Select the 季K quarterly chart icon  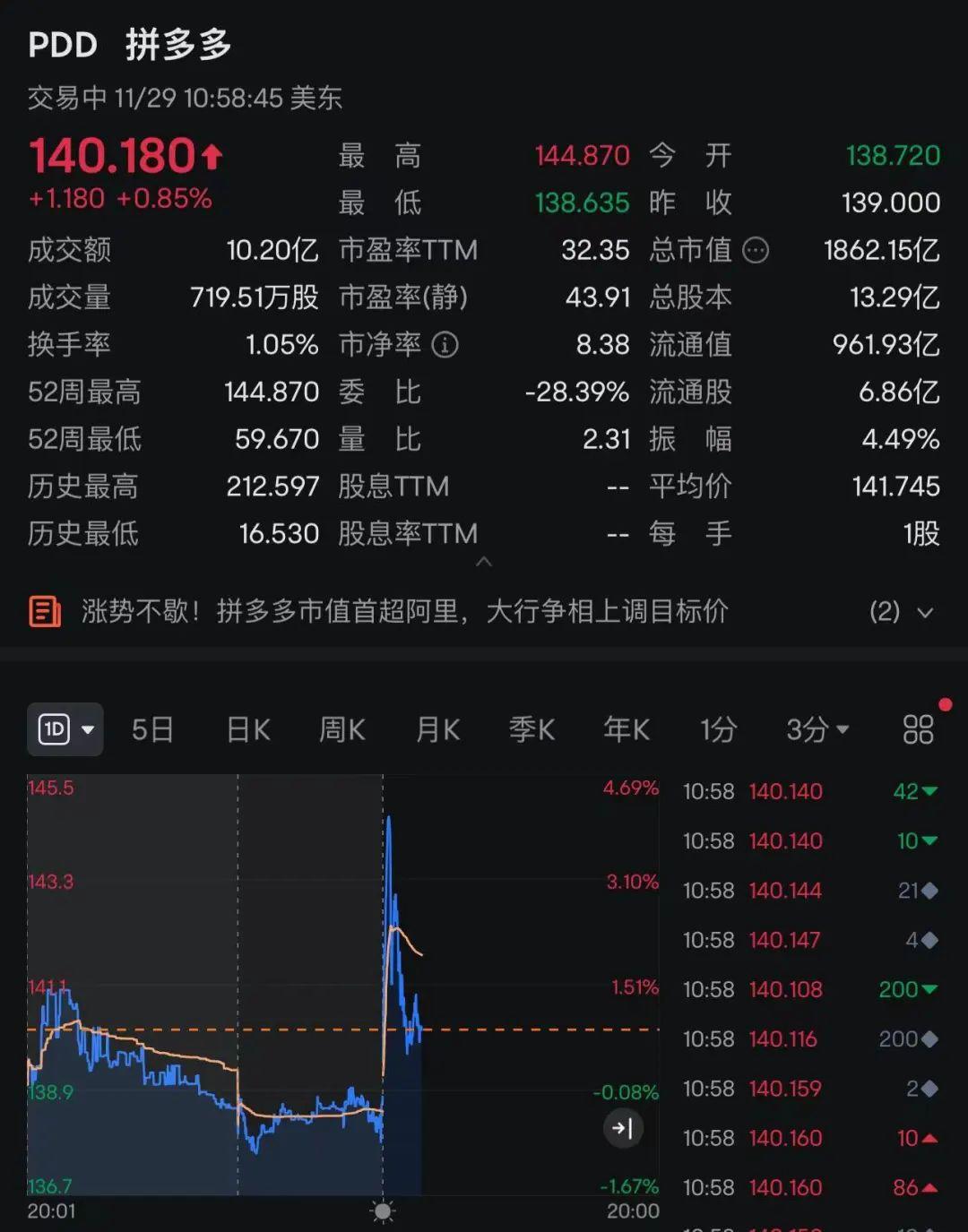(532, 729)
